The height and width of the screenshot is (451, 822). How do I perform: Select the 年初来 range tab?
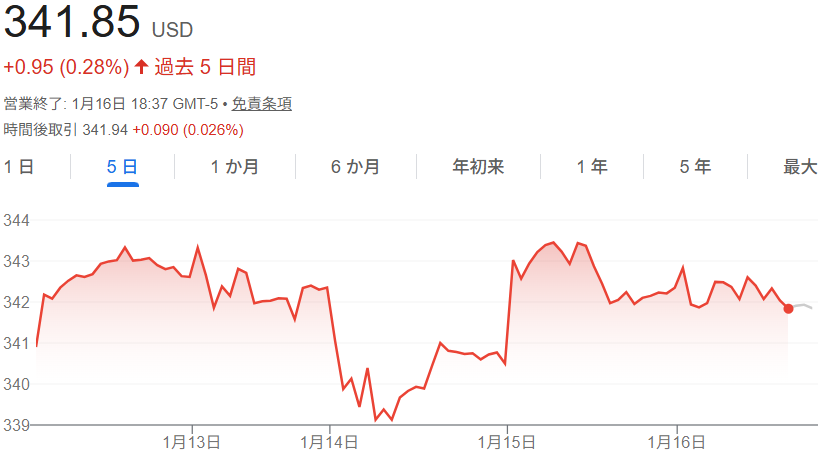point(478,167)
